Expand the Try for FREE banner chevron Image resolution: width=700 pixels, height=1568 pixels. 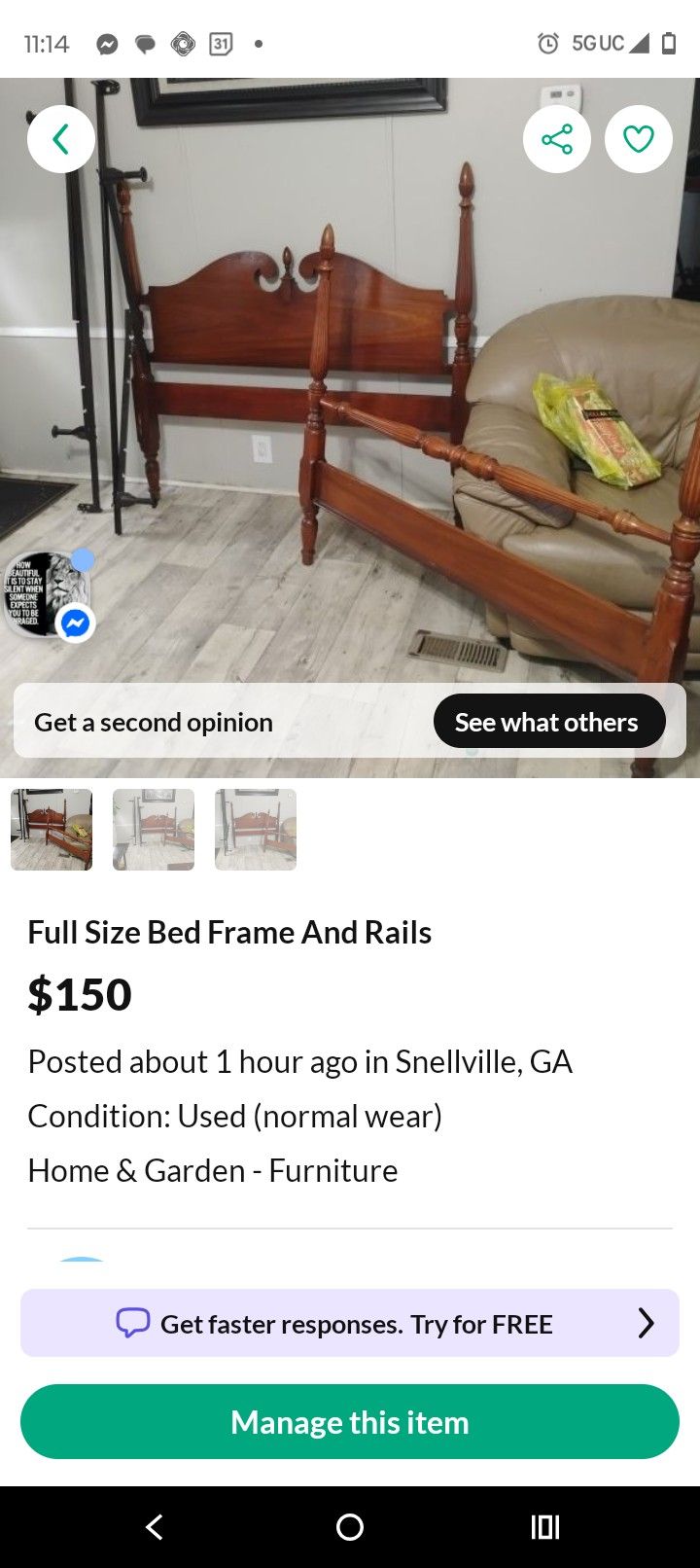click(x=647, y=1323)
